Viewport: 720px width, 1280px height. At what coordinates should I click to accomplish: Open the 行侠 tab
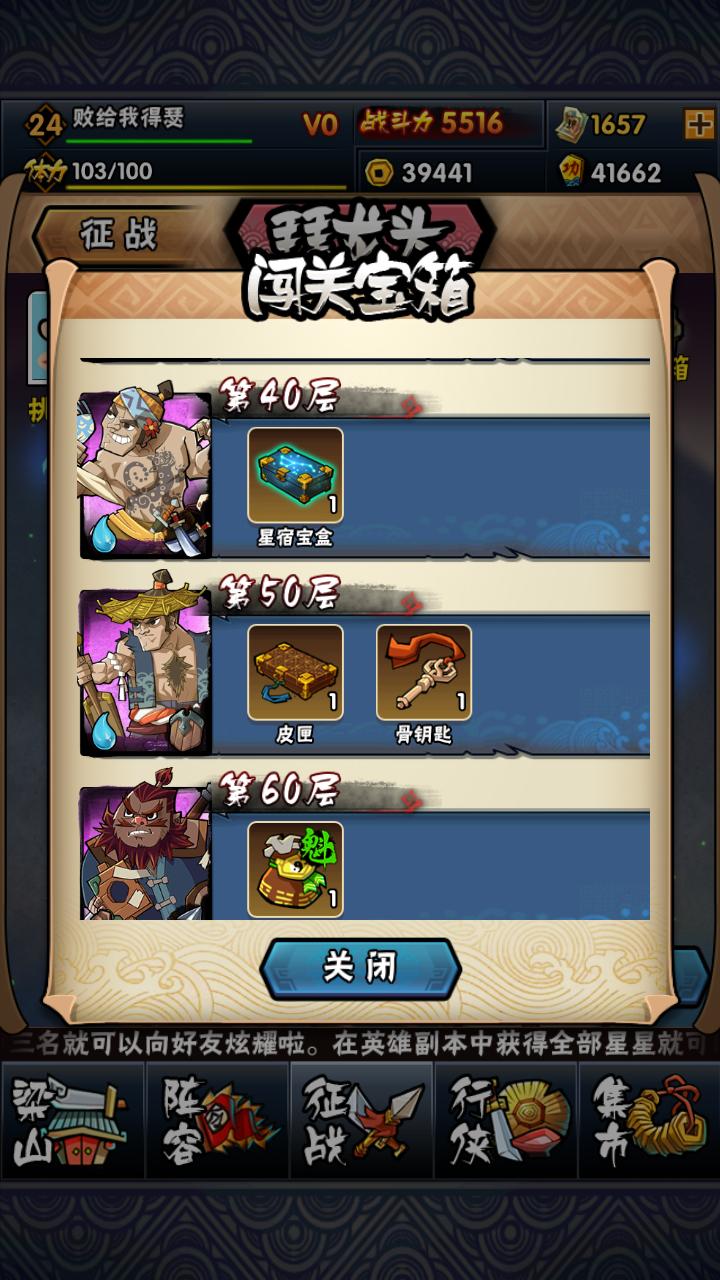pyautogui.click(x=505, y=1120)
